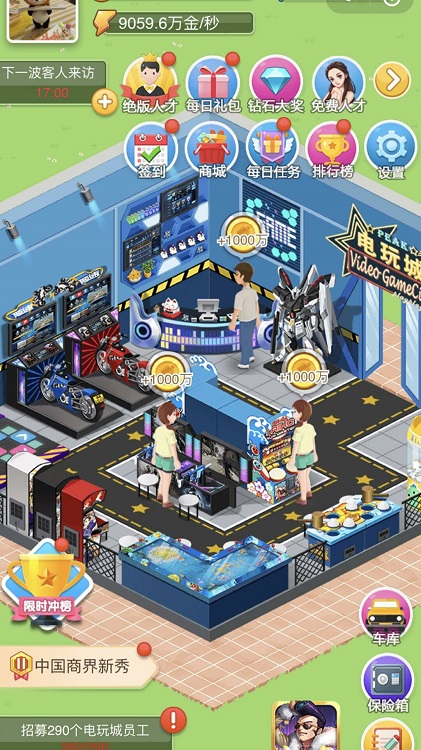Open 每日任务 daily tasks

(273, 150)
